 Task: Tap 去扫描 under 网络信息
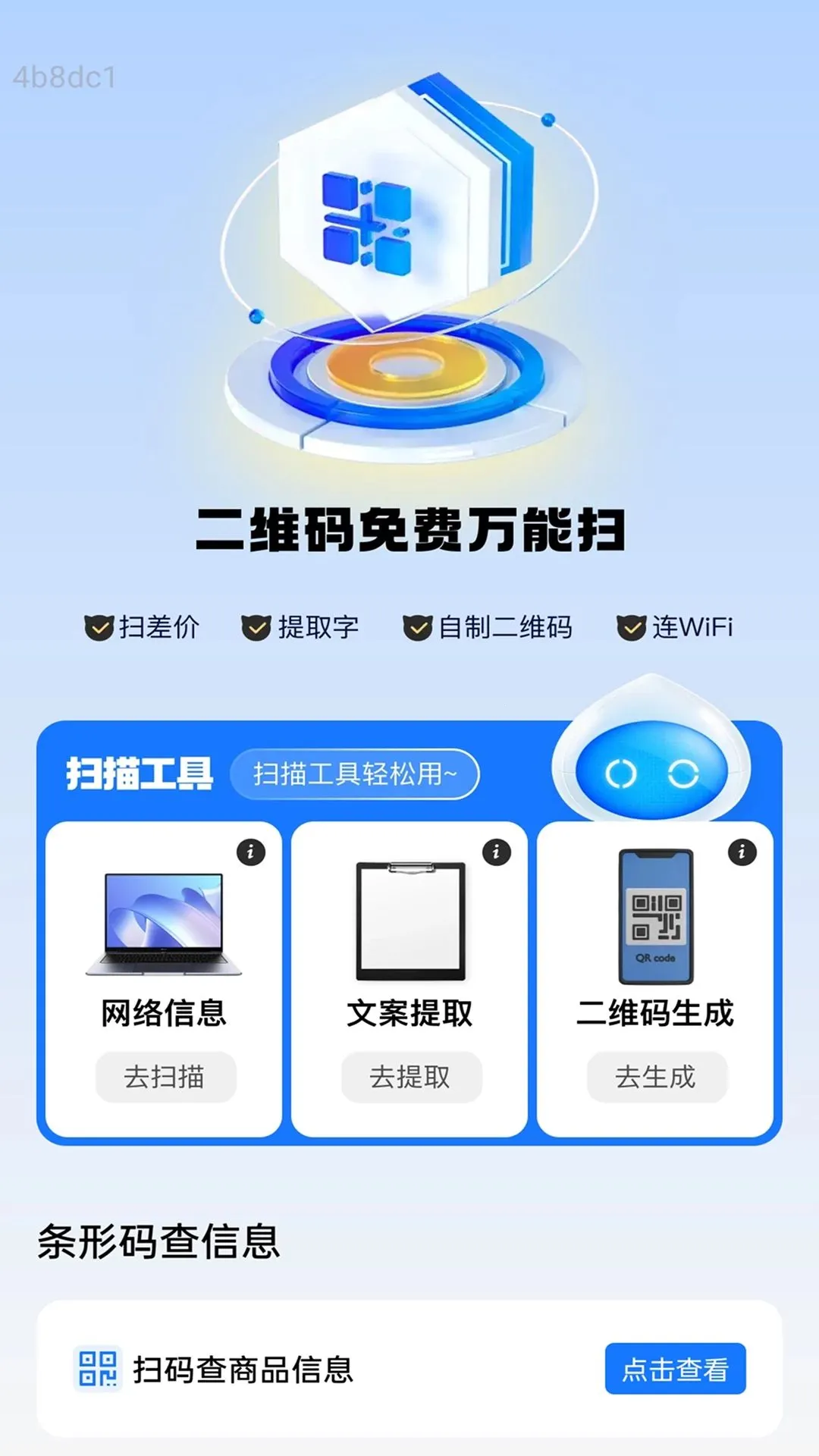point(165,1076)
